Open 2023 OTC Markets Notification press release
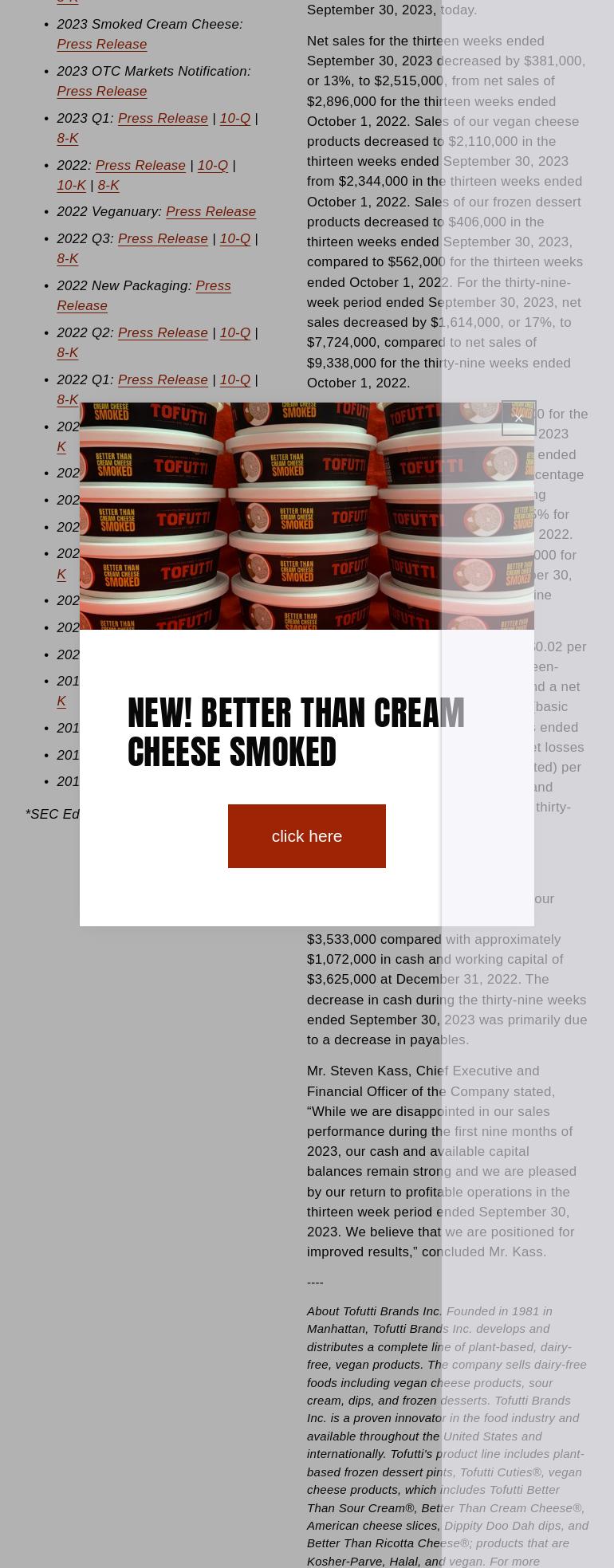 click(102, 92)
